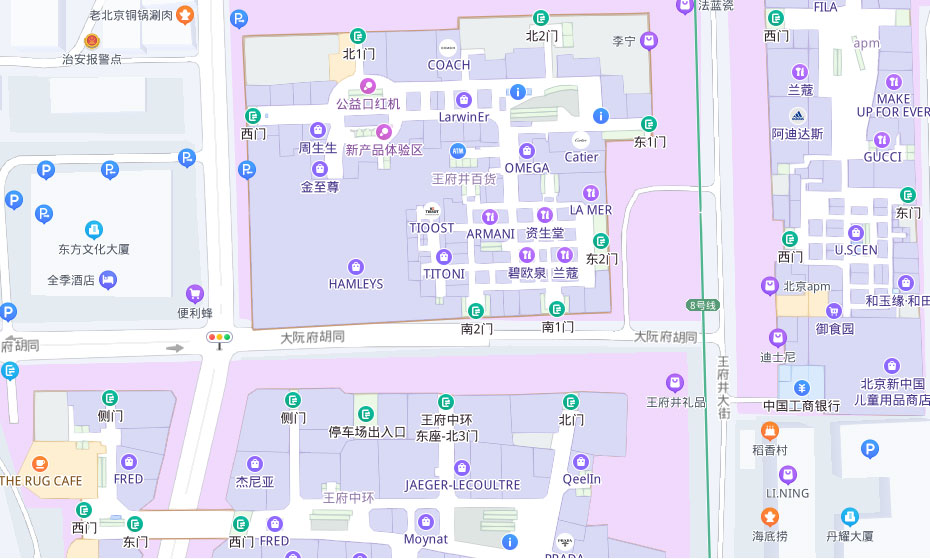
Task: Select the Moynat shop marker
Action: 426,522
